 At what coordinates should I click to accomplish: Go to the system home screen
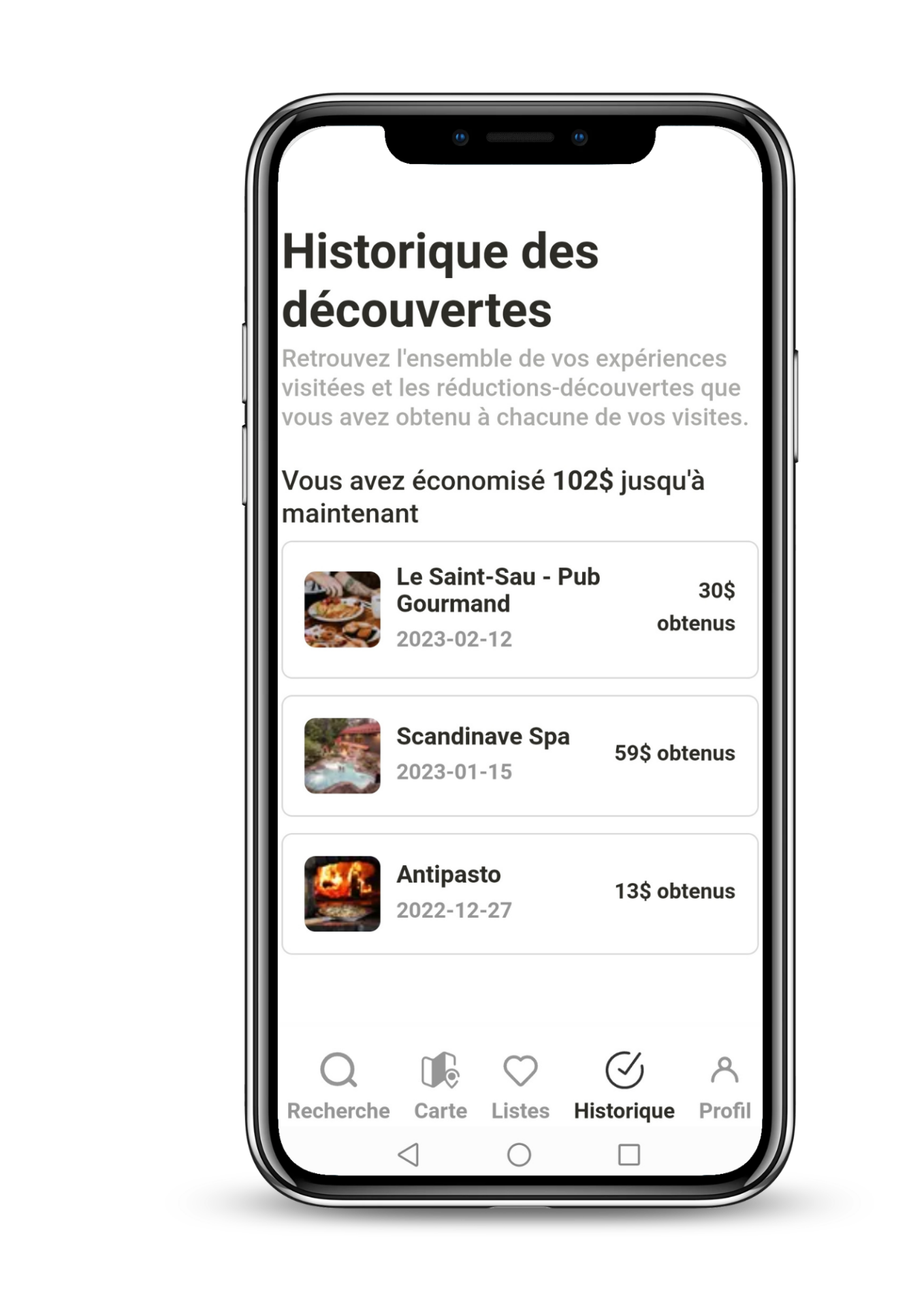coord(519,1154)
